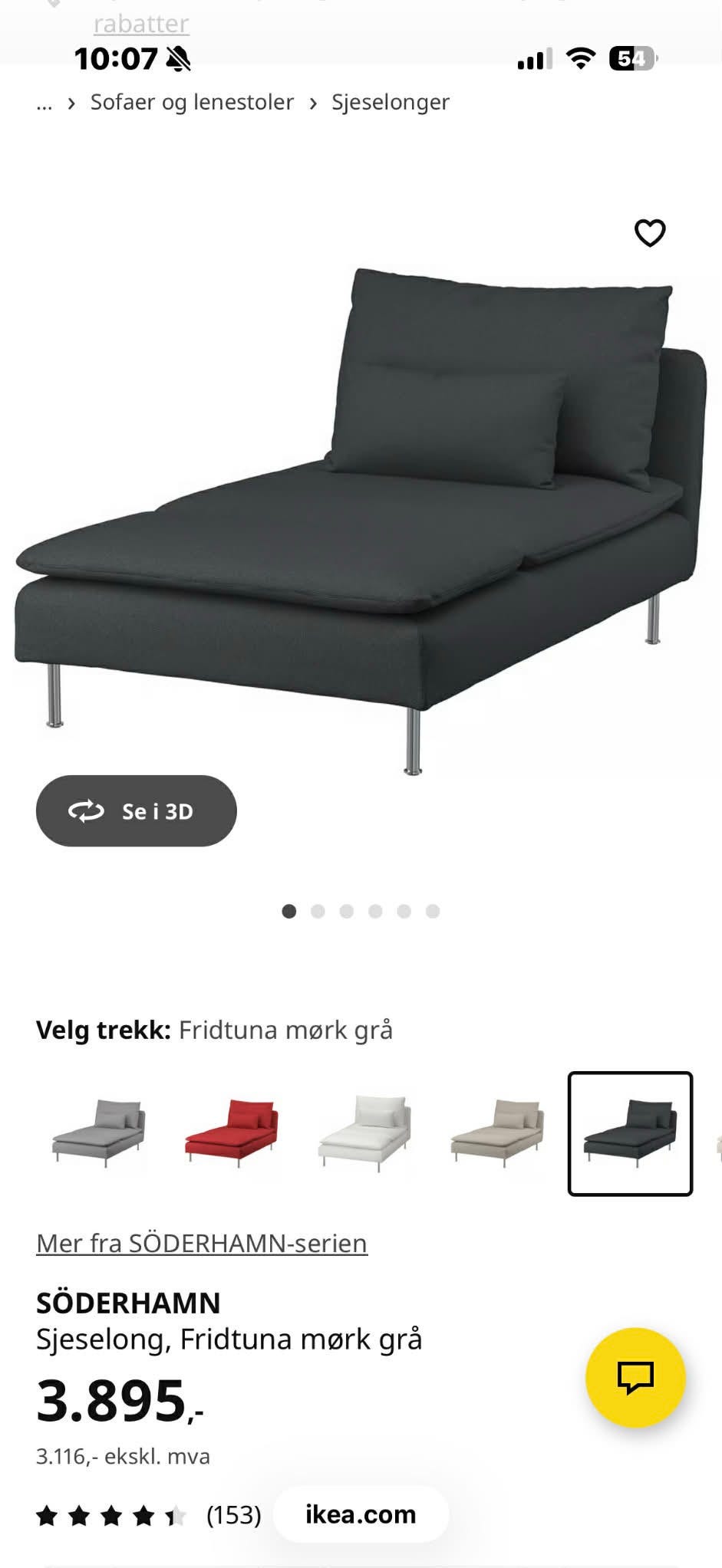
Task: Tap the ikea.com address pill
Action: point(361,1514)
